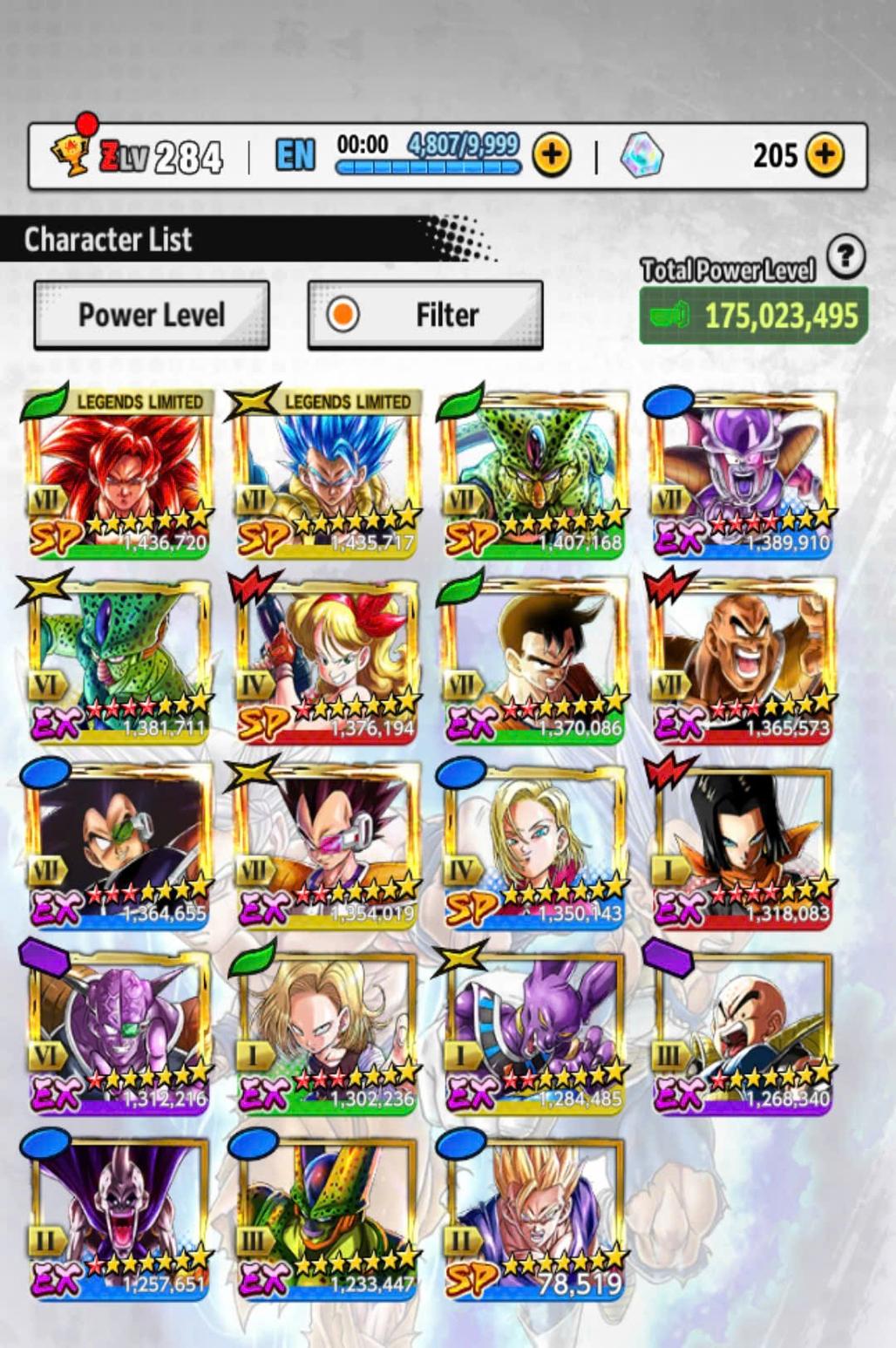Open the Total Power Level help icon
The image size is (896, 1348).
(845, 257)
